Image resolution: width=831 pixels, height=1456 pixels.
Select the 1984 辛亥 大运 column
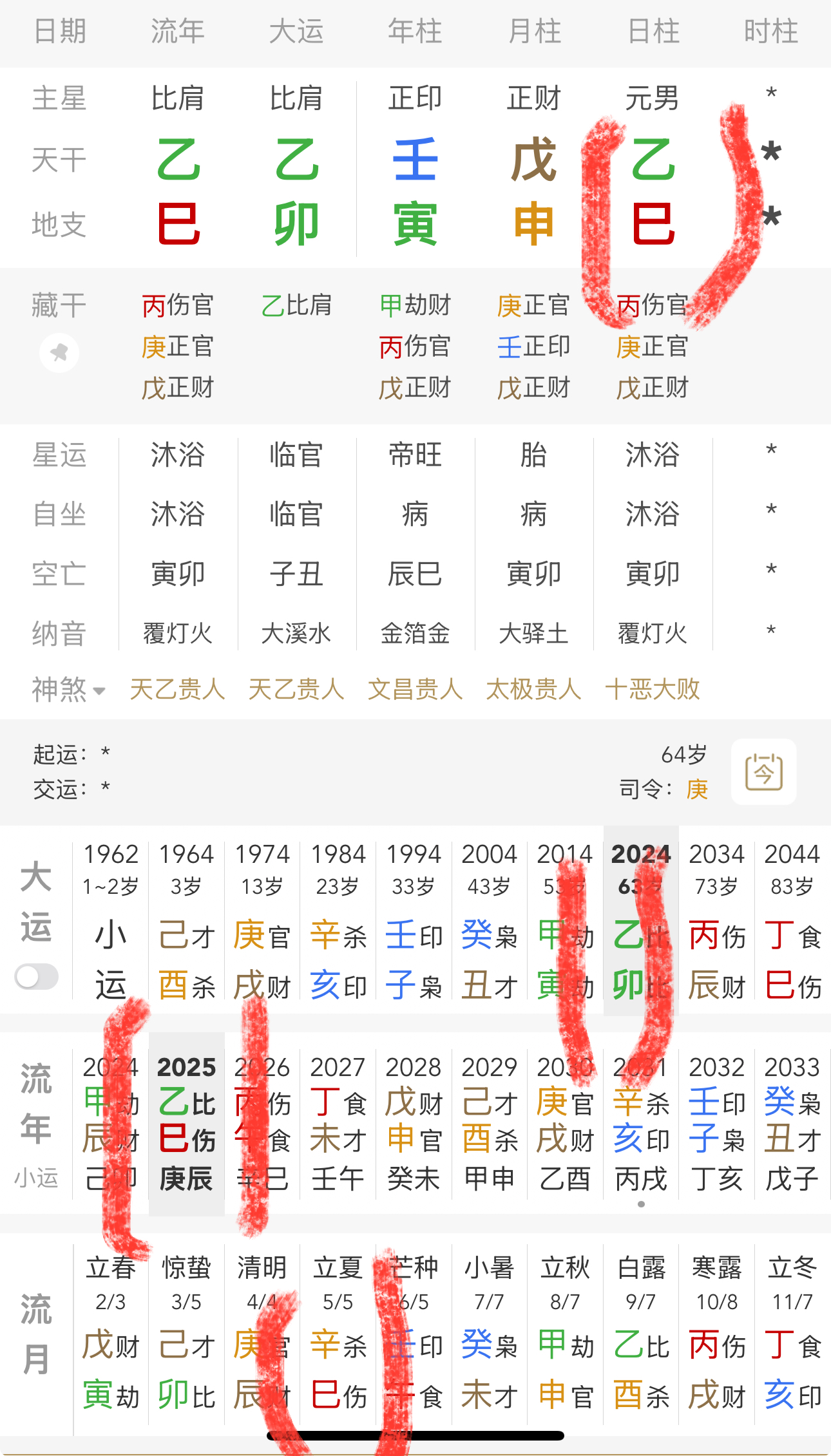tap(338, 921)
